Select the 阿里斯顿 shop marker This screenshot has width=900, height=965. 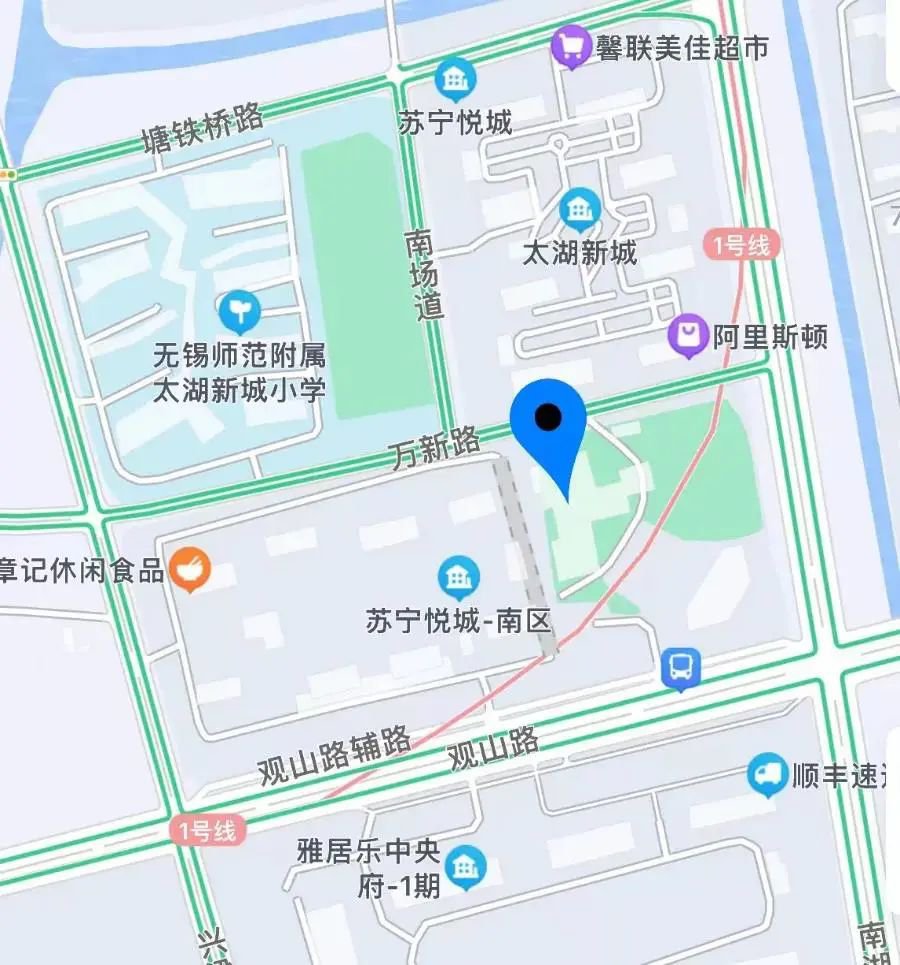[x=688, y=337]
